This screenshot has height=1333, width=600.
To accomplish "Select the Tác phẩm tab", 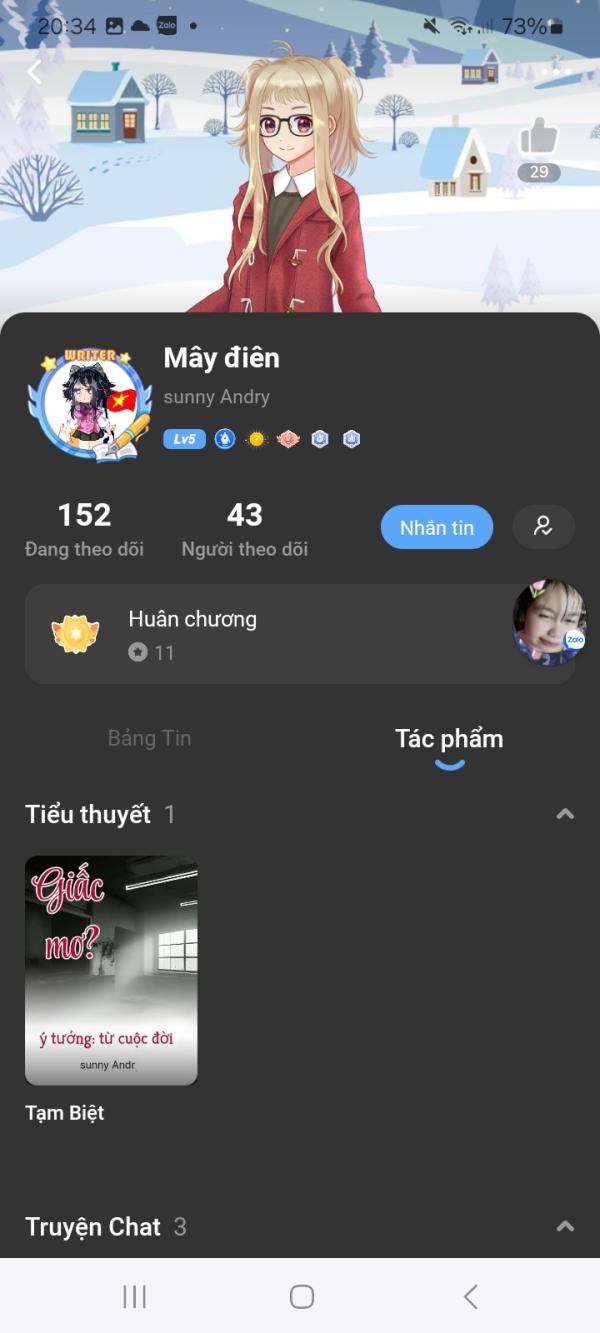I will [449, 740].
